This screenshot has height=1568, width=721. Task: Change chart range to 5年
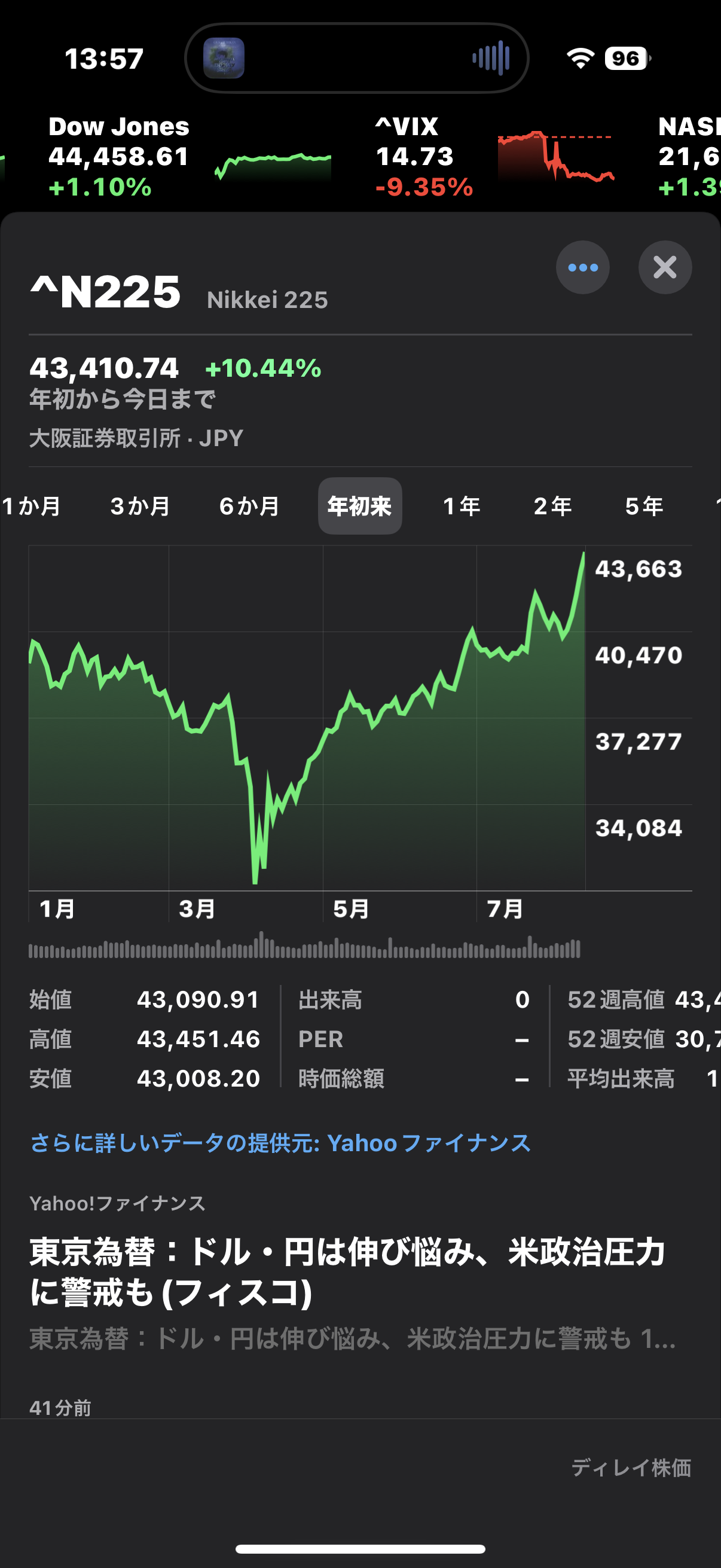click(644, 506)
